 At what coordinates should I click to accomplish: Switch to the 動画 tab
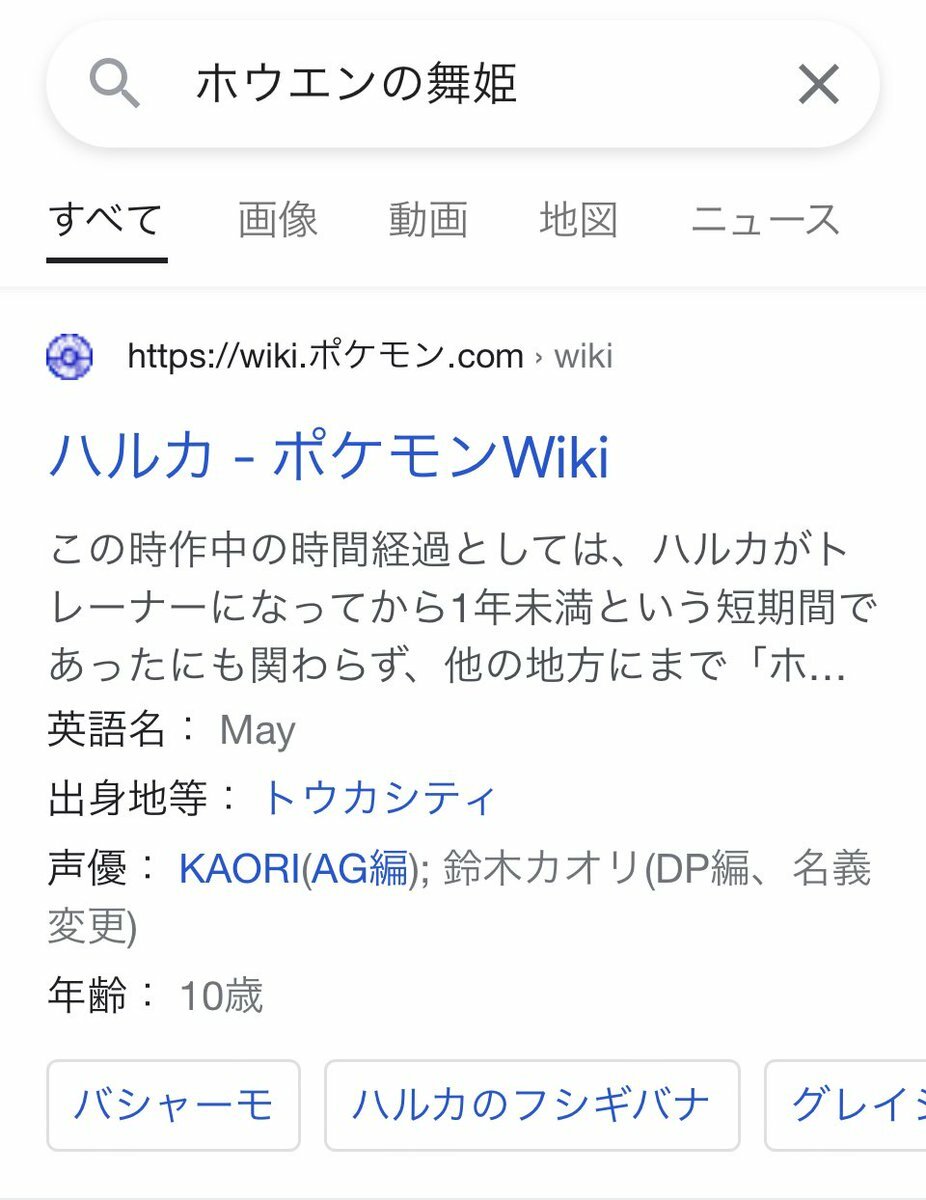pos(428,220)
